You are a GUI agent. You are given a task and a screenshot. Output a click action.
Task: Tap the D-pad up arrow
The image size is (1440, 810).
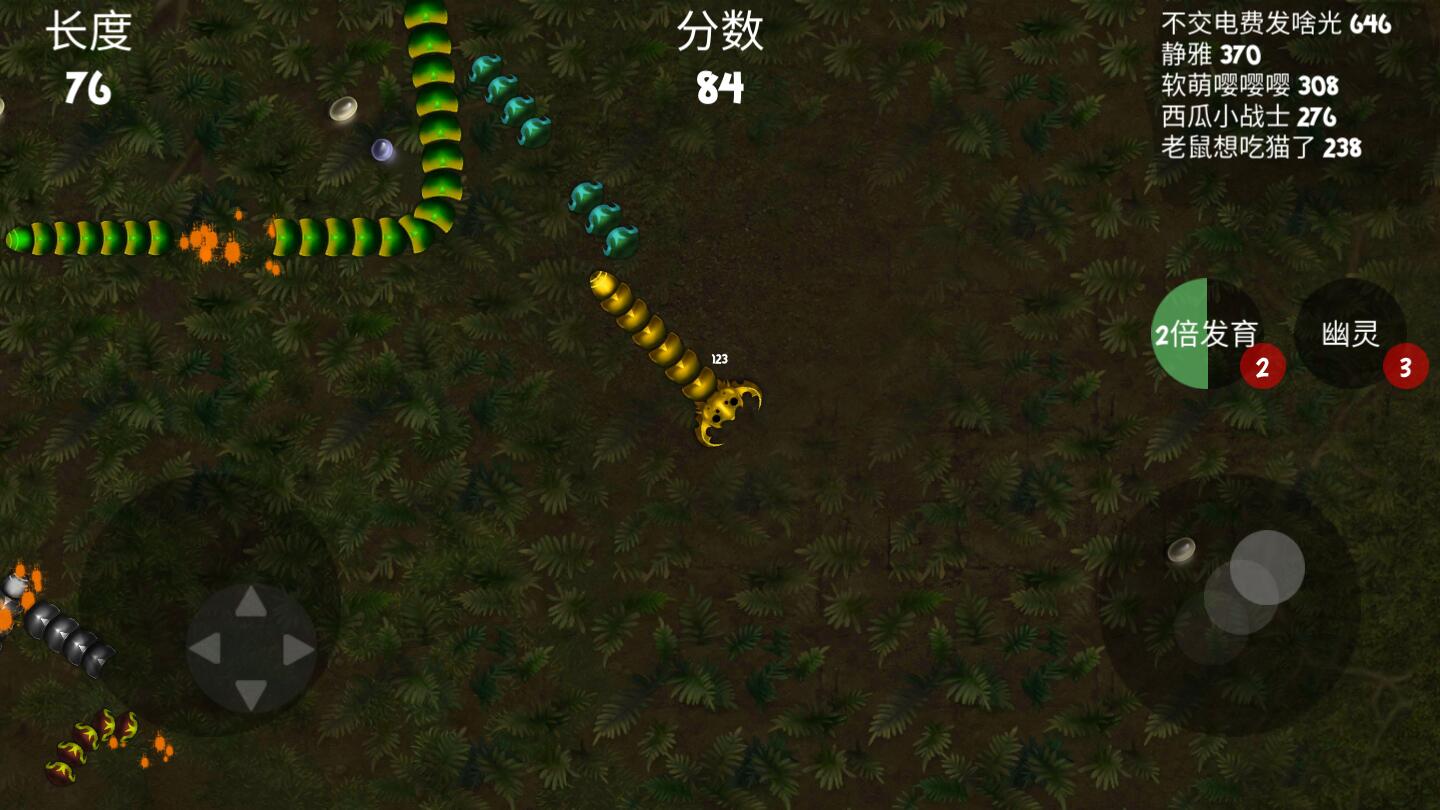[x=251, y=603]
